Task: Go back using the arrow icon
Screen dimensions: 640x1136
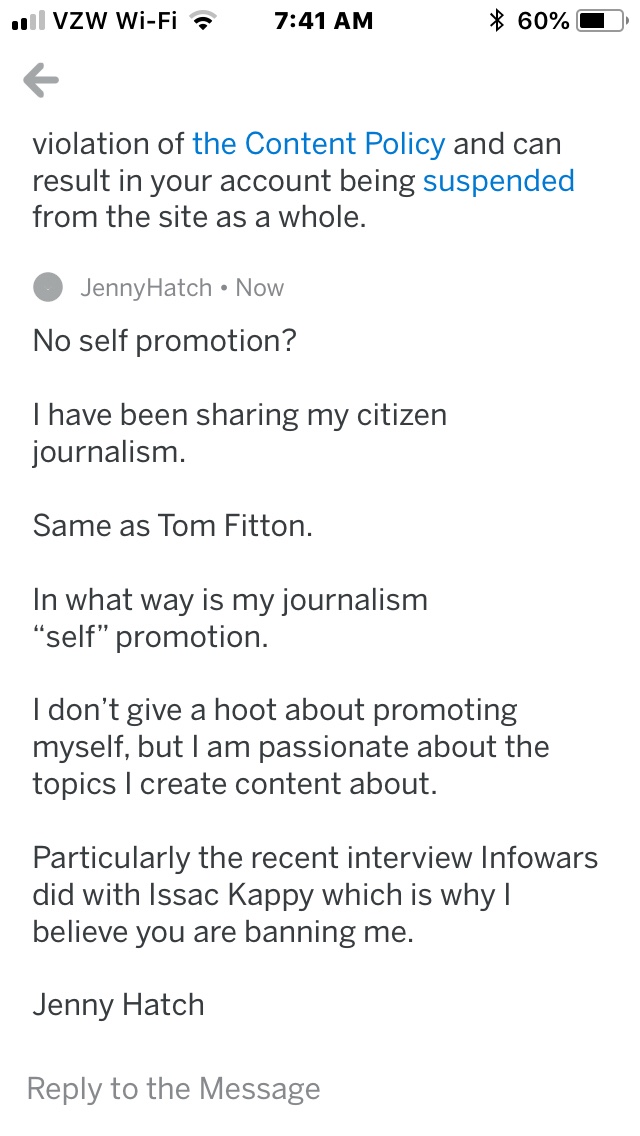Action: 41,81
